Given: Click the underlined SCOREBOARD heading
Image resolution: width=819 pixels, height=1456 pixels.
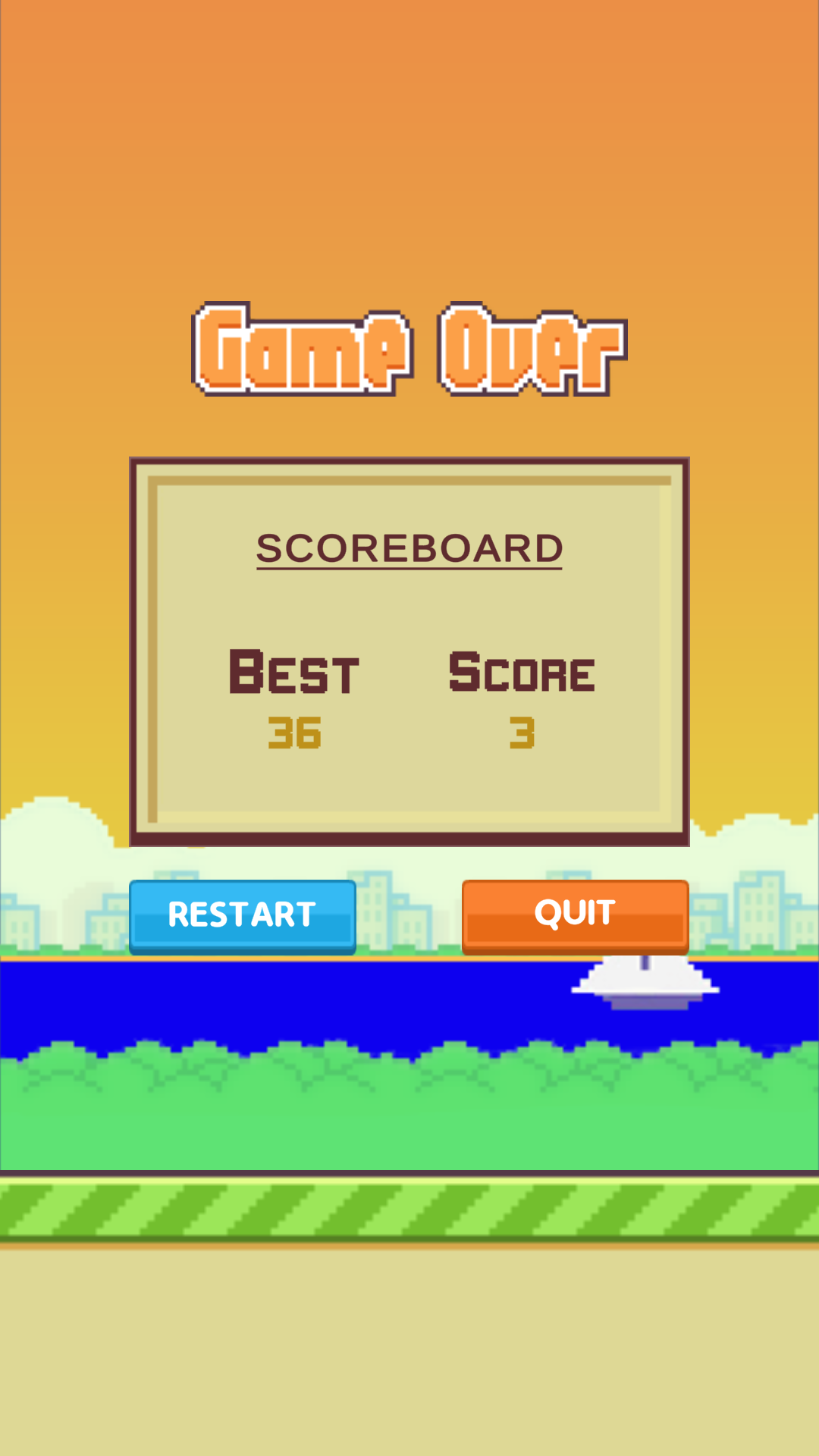Looking at the screenshot, I should click(409, 548).
